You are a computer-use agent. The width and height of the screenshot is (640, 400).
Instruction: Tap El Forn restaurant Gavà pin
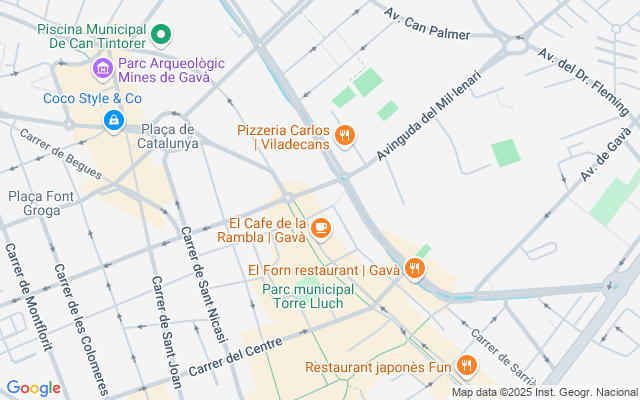tap(415, 269)
